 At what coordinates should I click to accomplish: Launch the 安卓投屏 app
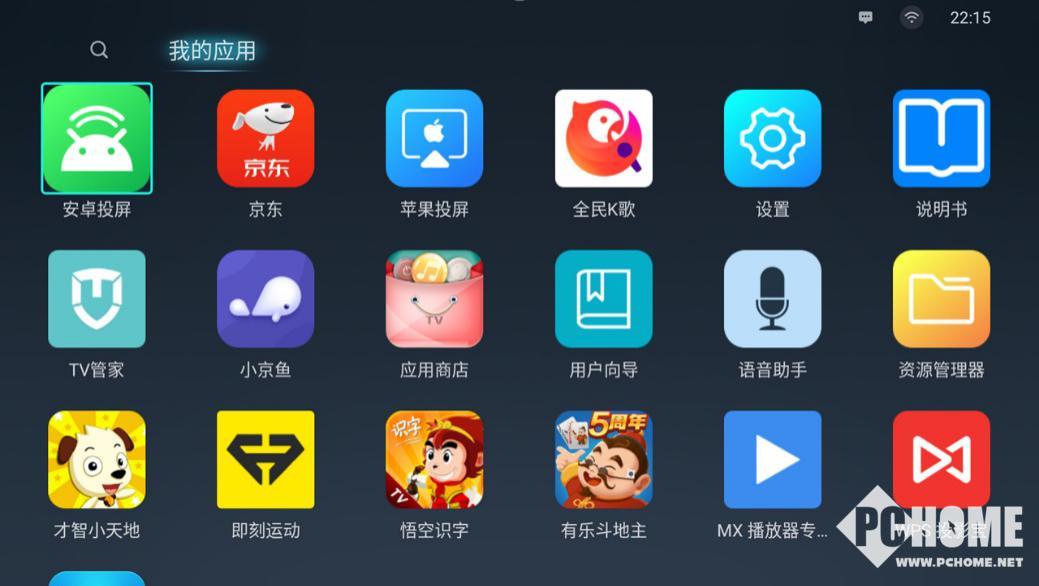click(97, 138)
